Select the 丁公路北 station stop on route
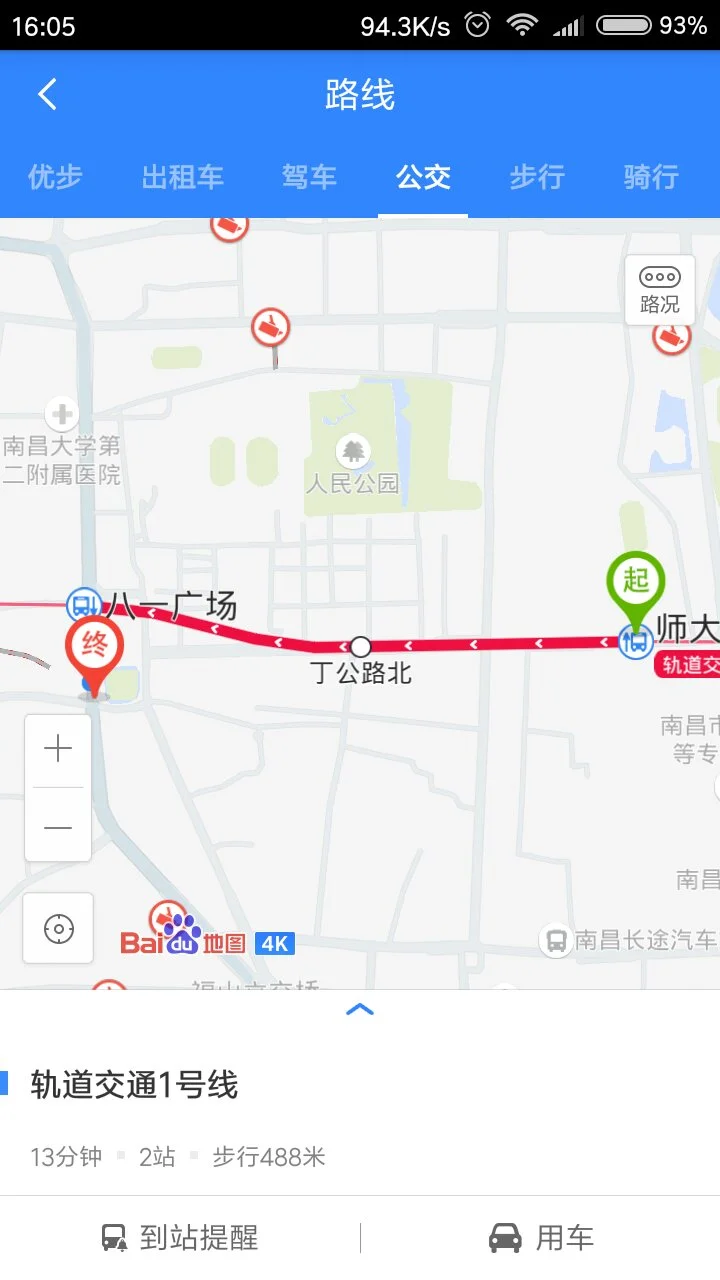The height and width of the screenshot is (1280, 720). (360, 647)
